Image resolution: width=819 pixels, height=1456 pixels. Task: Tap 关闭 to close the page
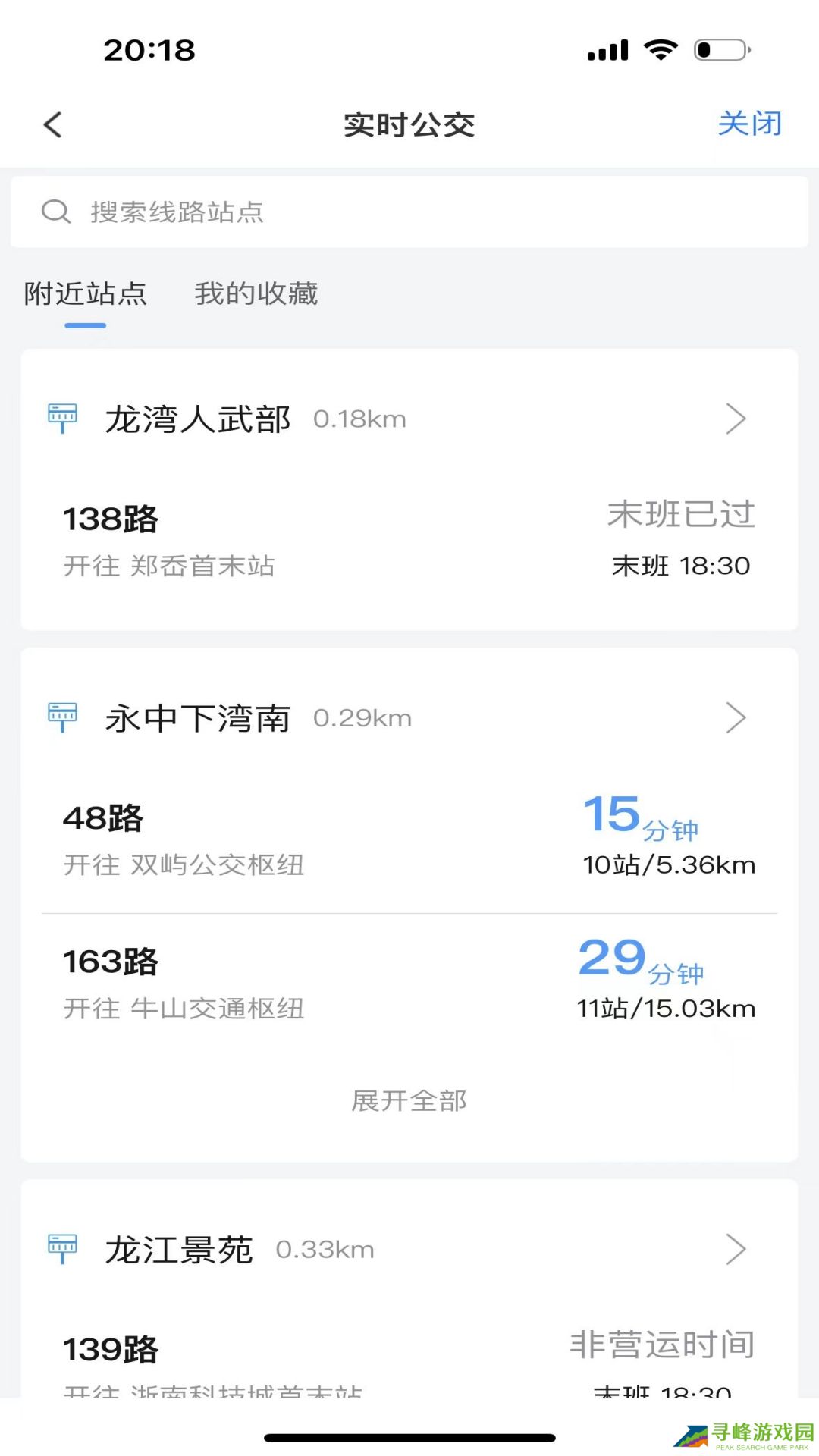click(749, 124)
